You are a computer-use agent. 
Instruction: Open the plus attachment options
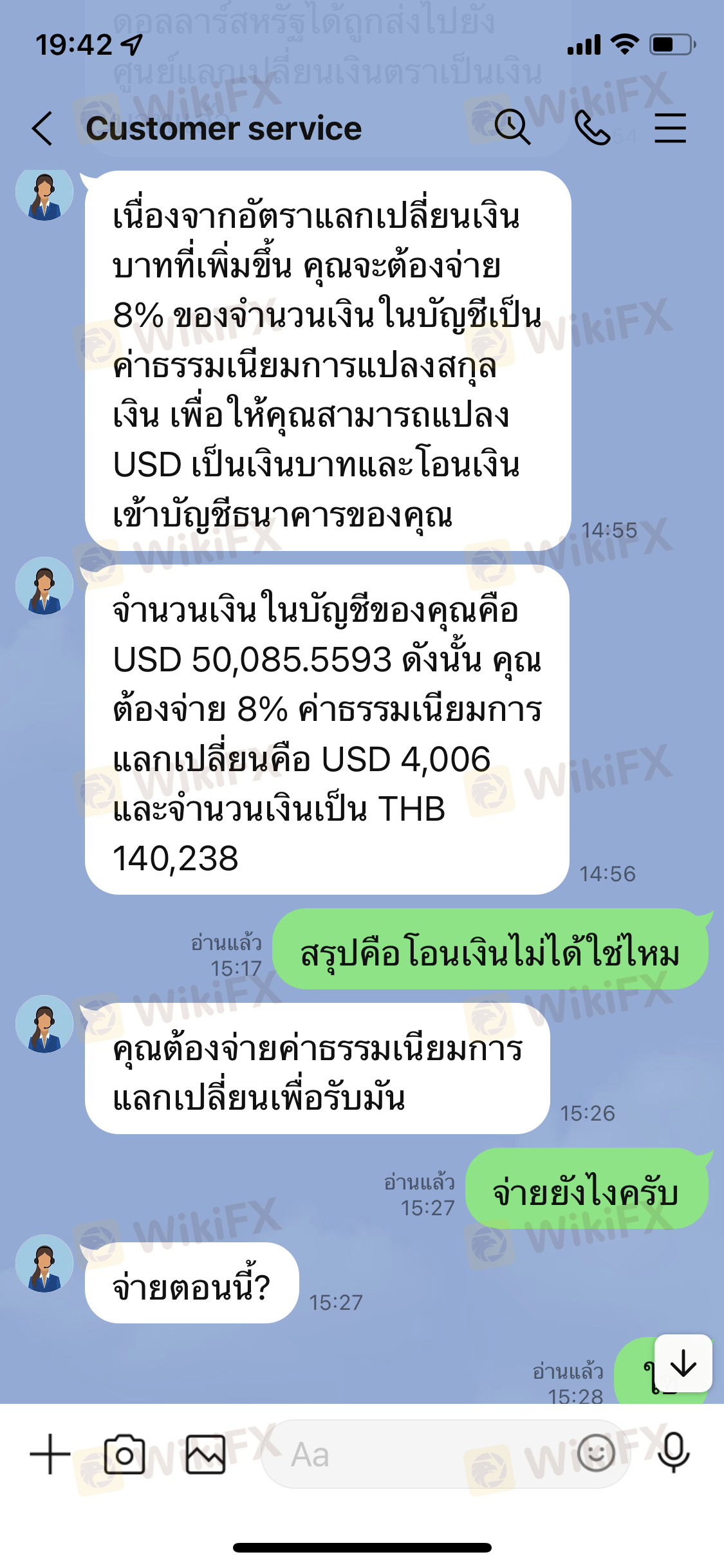[x=50, y=1455]
